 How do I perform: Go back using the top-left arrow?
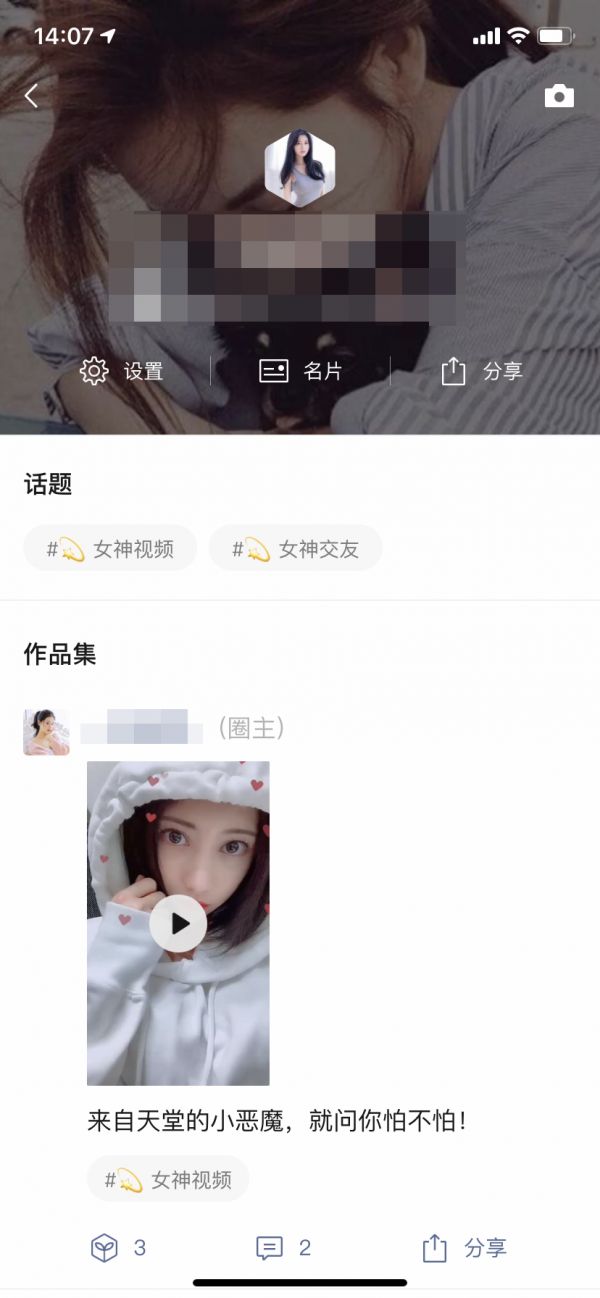click(32, 96)
